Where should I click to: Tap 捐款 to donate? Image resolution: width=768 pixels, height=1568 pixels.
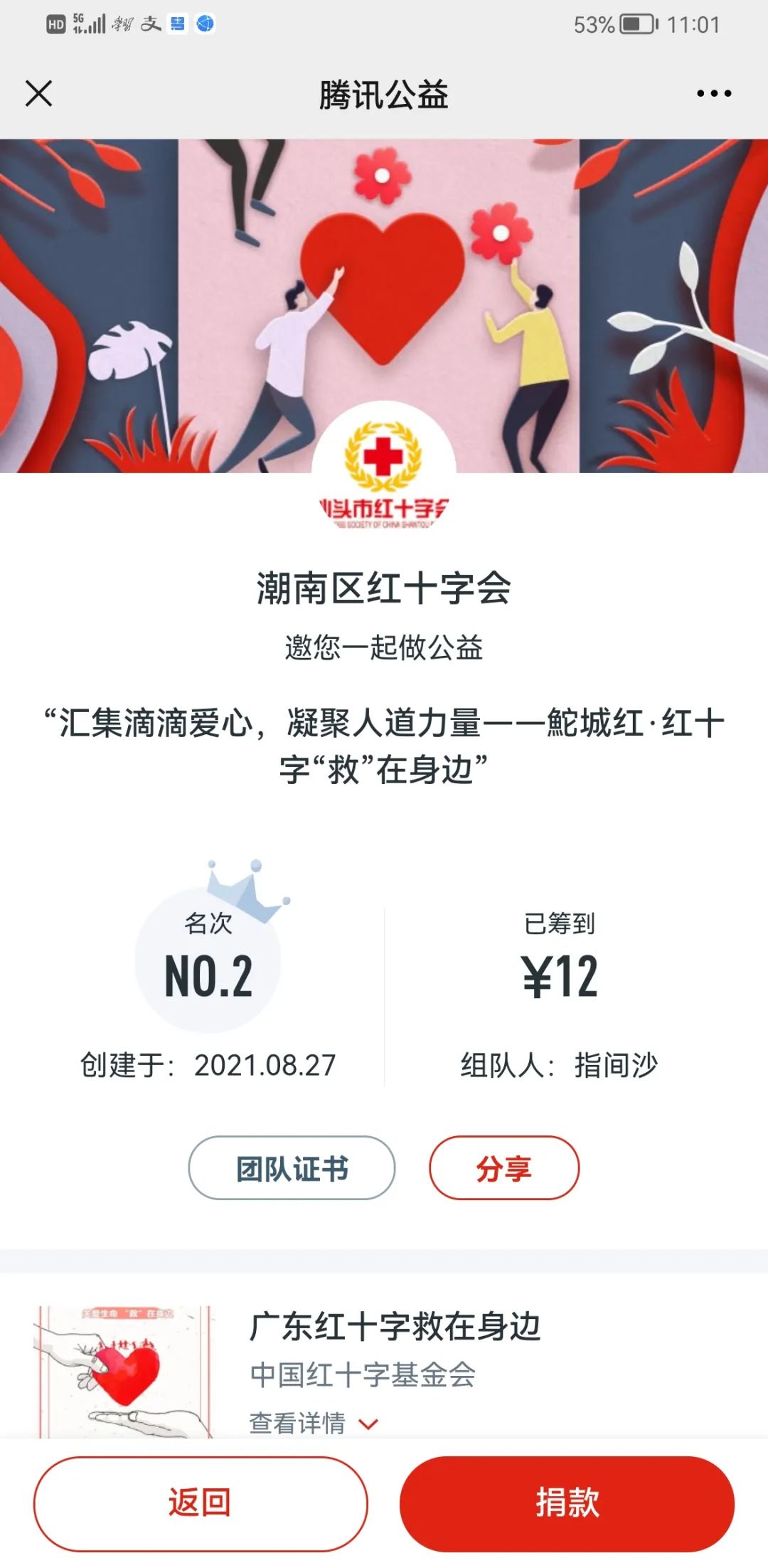[567, 1503]
